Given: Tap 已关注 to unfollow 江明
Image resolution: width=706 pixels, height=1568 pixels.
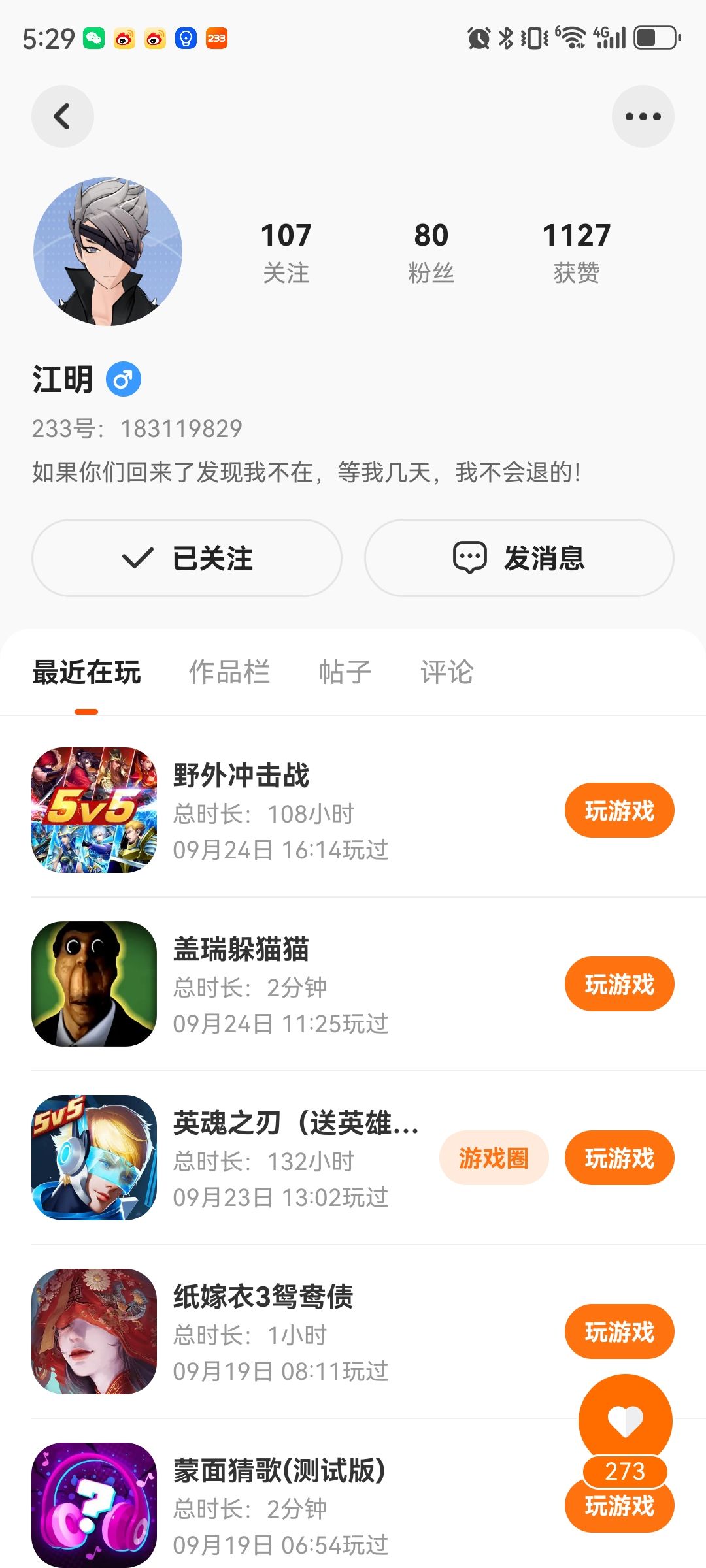Looking at the screenshot, I should [x=187, y=558].
